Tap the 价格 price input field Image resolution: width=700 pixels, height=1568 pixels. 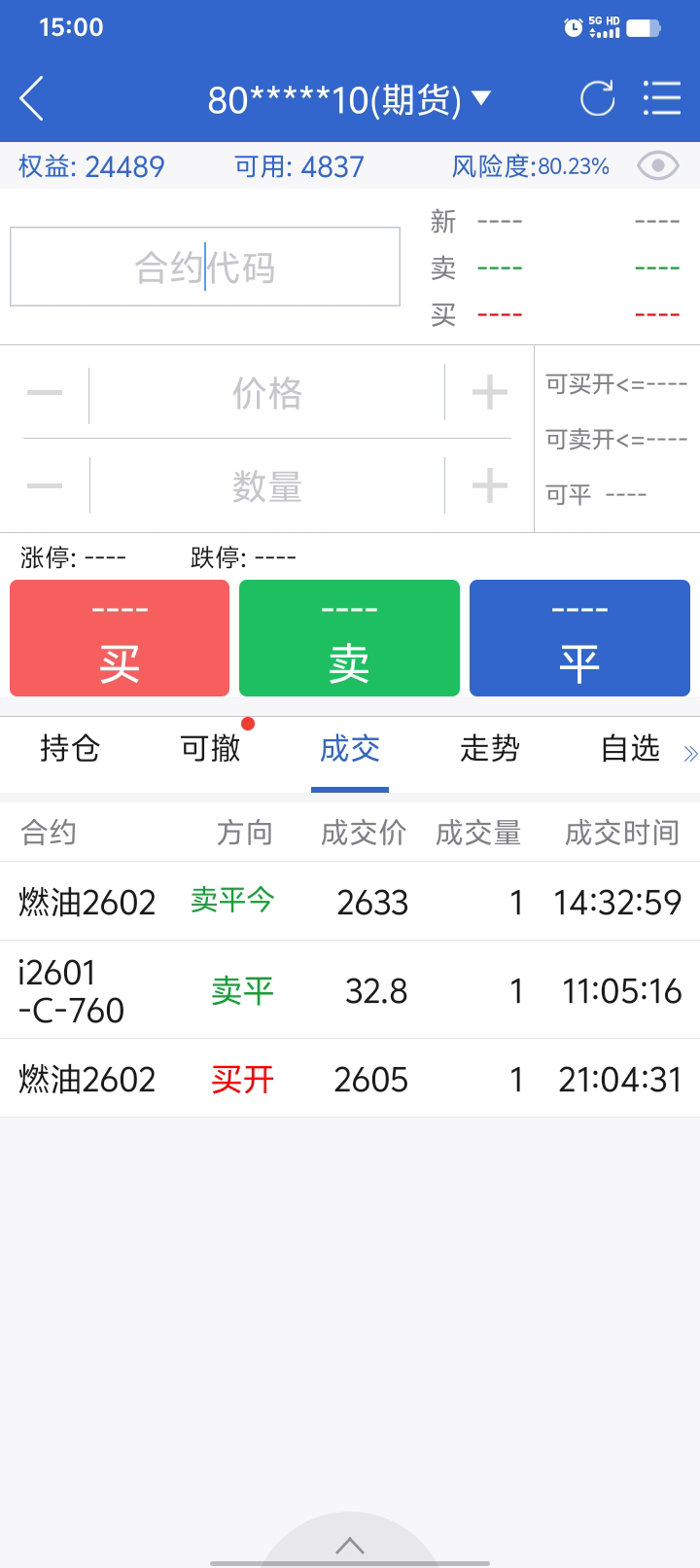266,394
